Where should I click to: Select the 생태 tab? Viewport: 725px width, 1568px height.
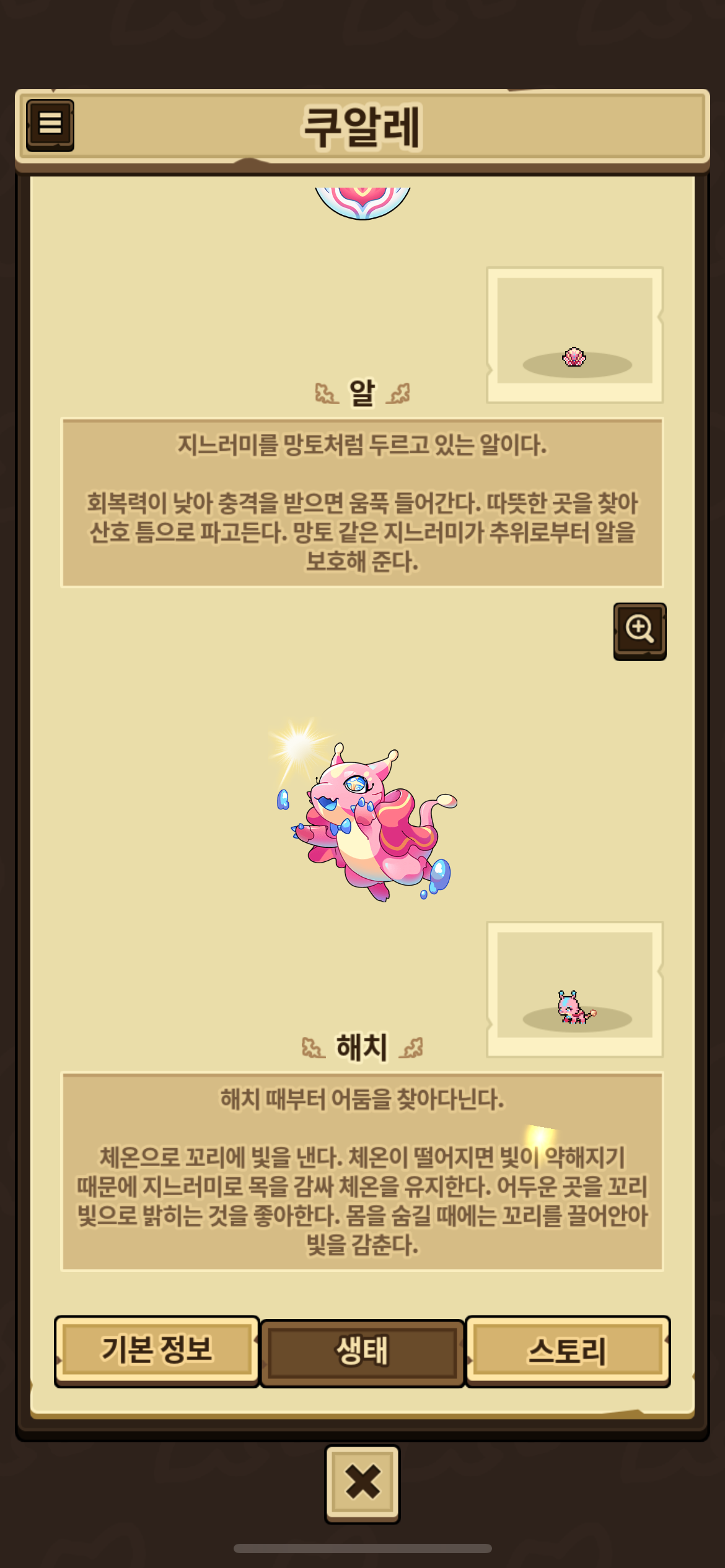click(362, 1352)
